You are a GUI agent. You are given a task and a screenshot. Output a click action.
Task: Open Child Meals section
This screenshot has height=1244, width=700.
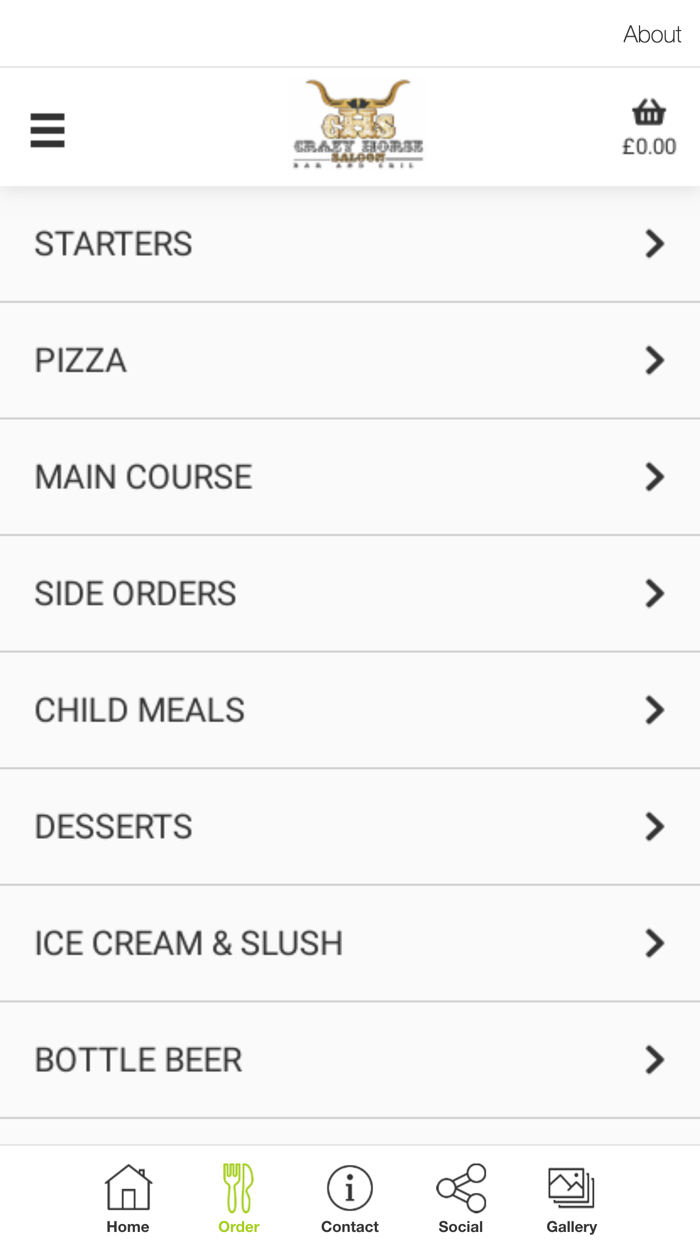point(350,710)
